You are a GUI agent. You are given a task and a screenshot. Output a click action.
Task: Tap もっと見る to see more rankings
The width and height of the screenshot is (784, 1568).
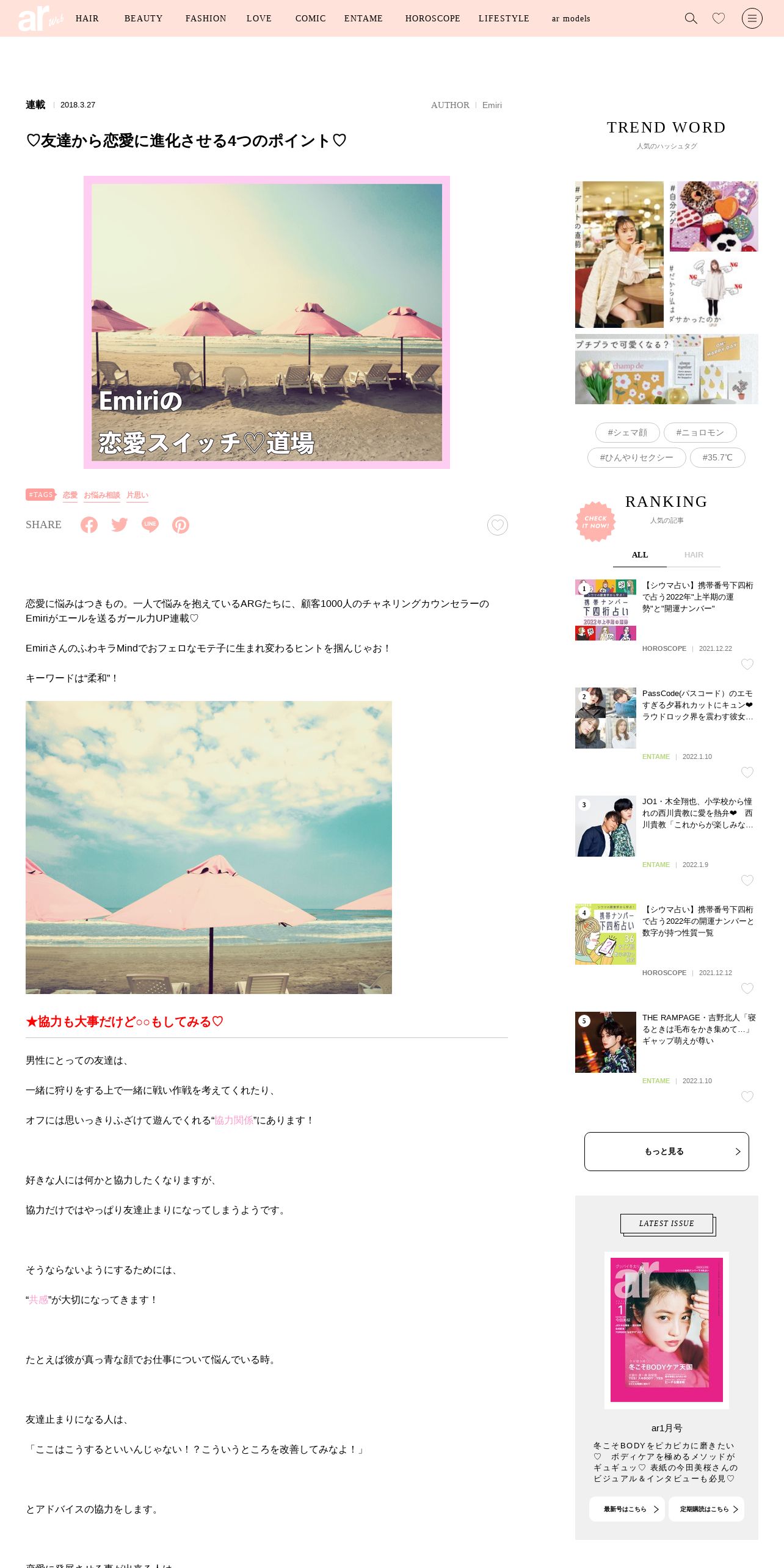pos(667,1152)
